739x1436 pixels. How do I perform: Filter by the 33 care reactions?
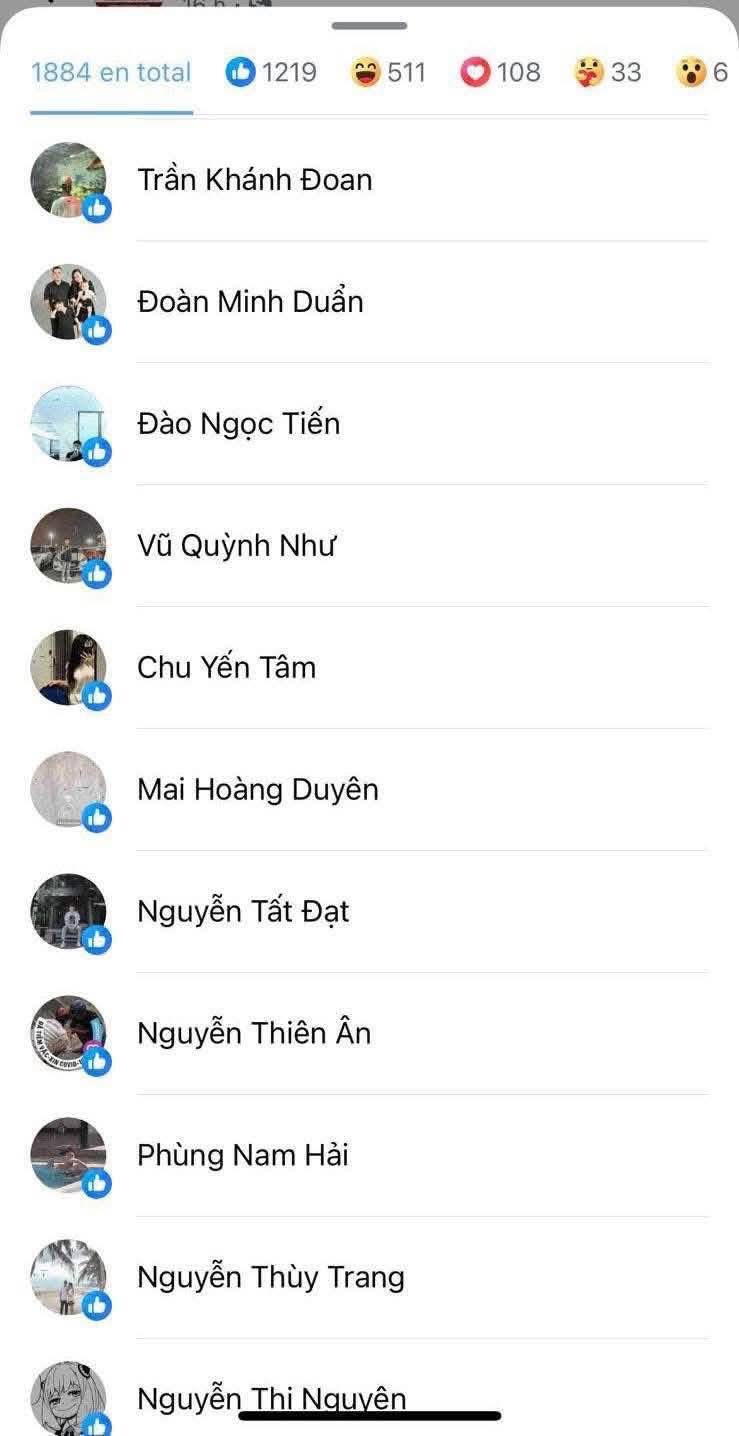(608, 73)
